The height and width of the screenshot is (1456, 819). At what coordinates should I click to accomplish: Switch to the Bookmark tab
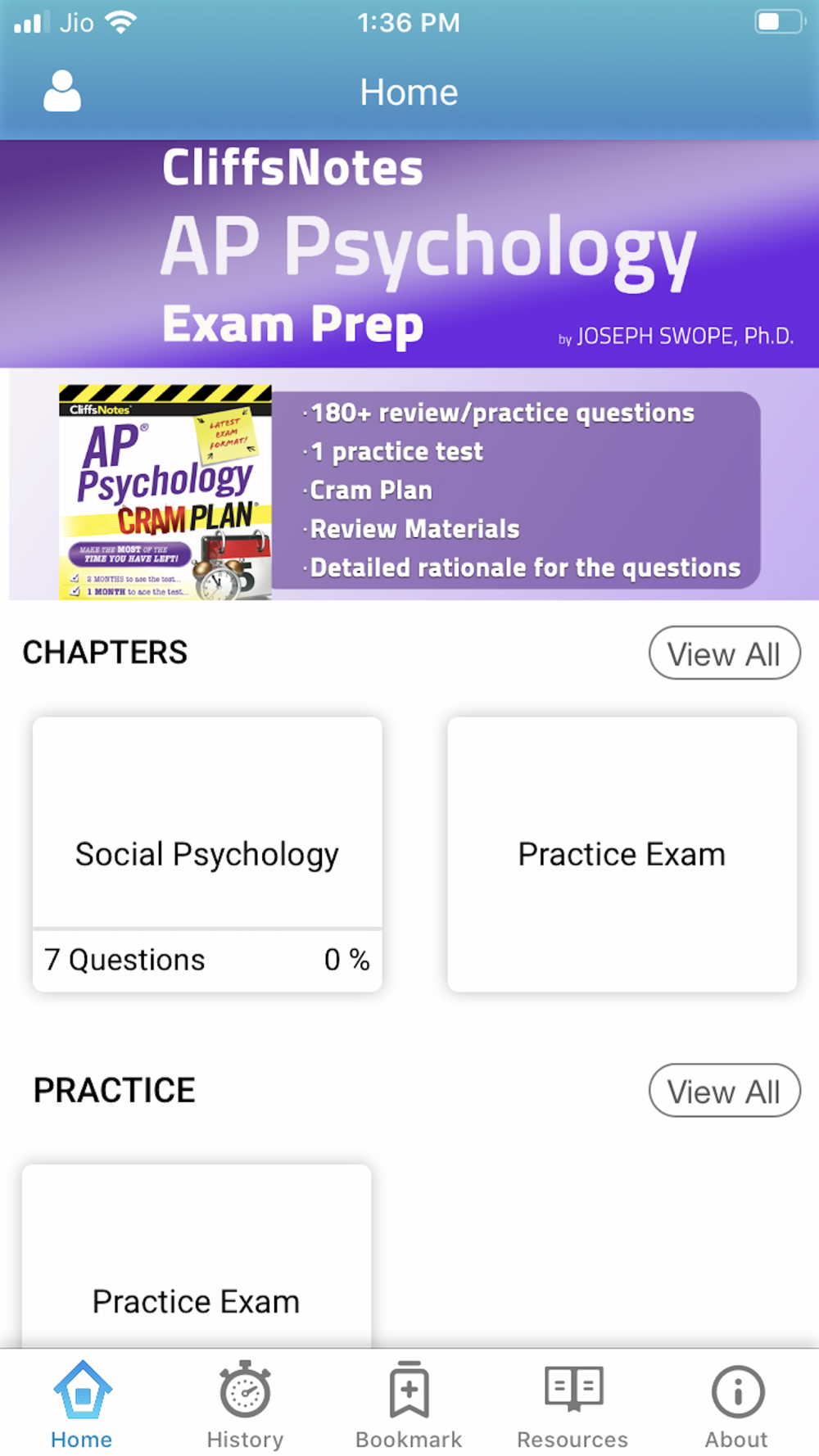click(x=409, y=1405)
